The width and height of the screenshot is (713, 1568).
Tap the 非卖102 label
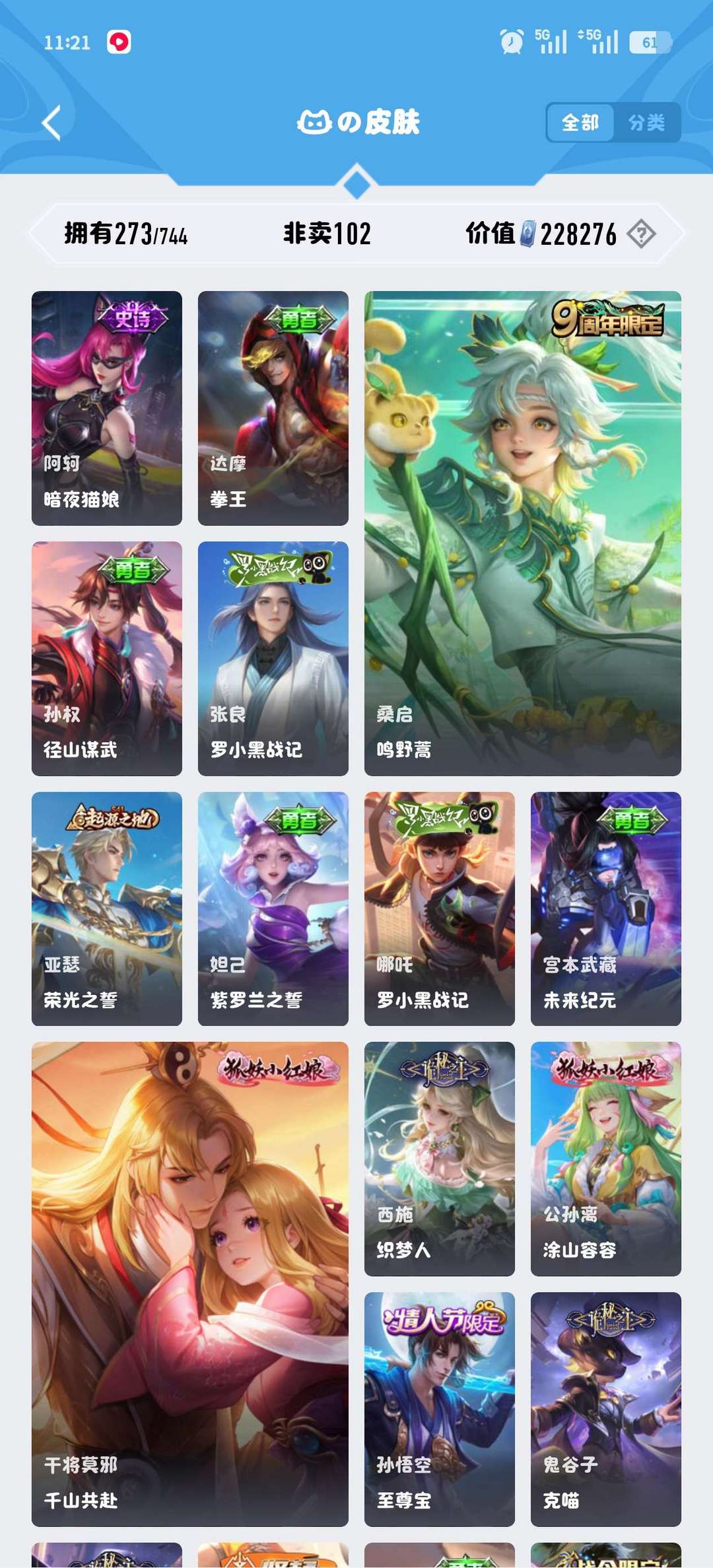(327, 232)
